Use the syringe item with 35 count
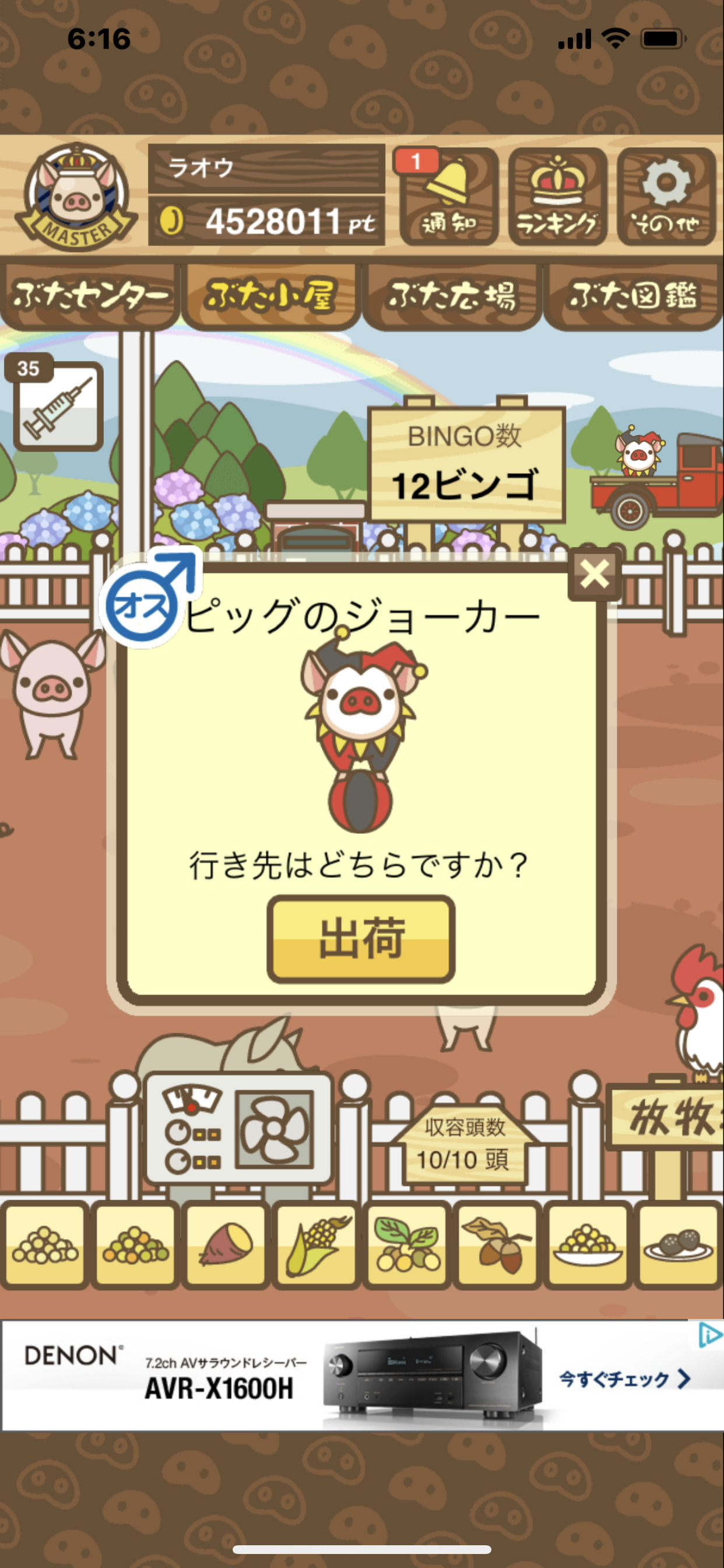 coord(58,405)
